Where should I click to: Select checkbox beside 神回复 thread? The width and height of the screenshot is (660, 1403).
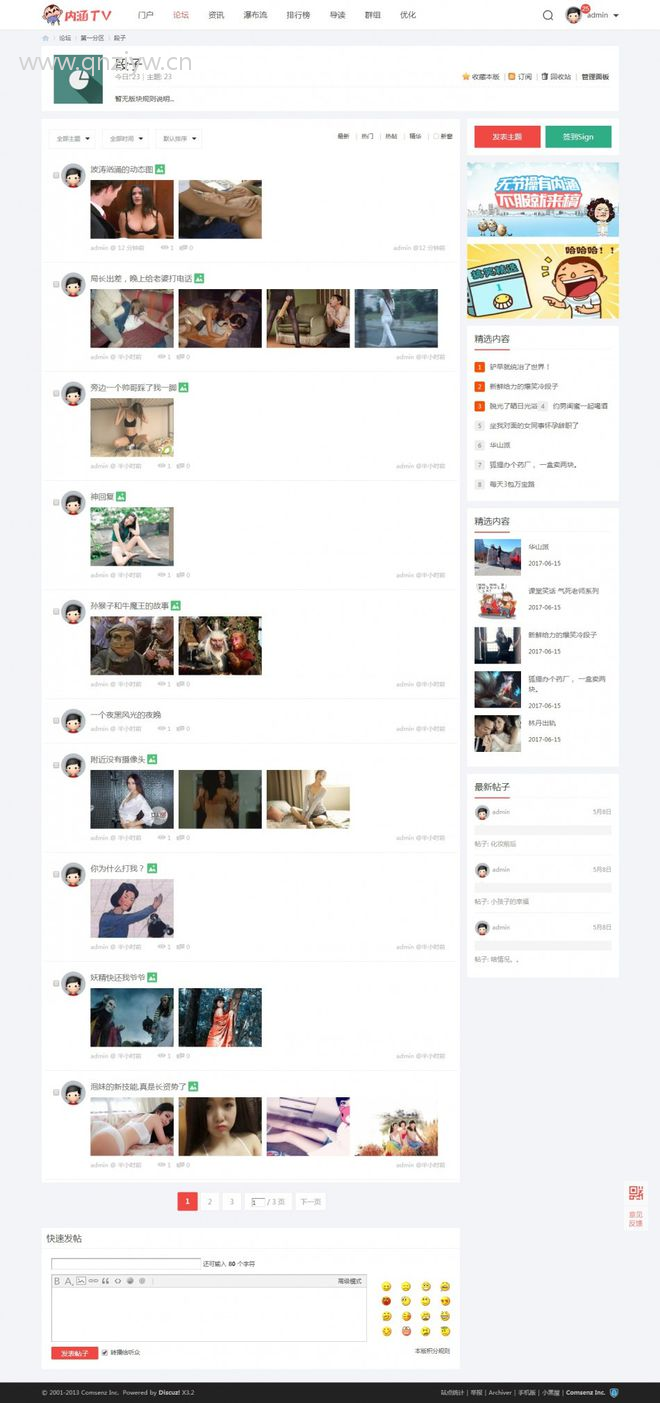click(56, 502)
